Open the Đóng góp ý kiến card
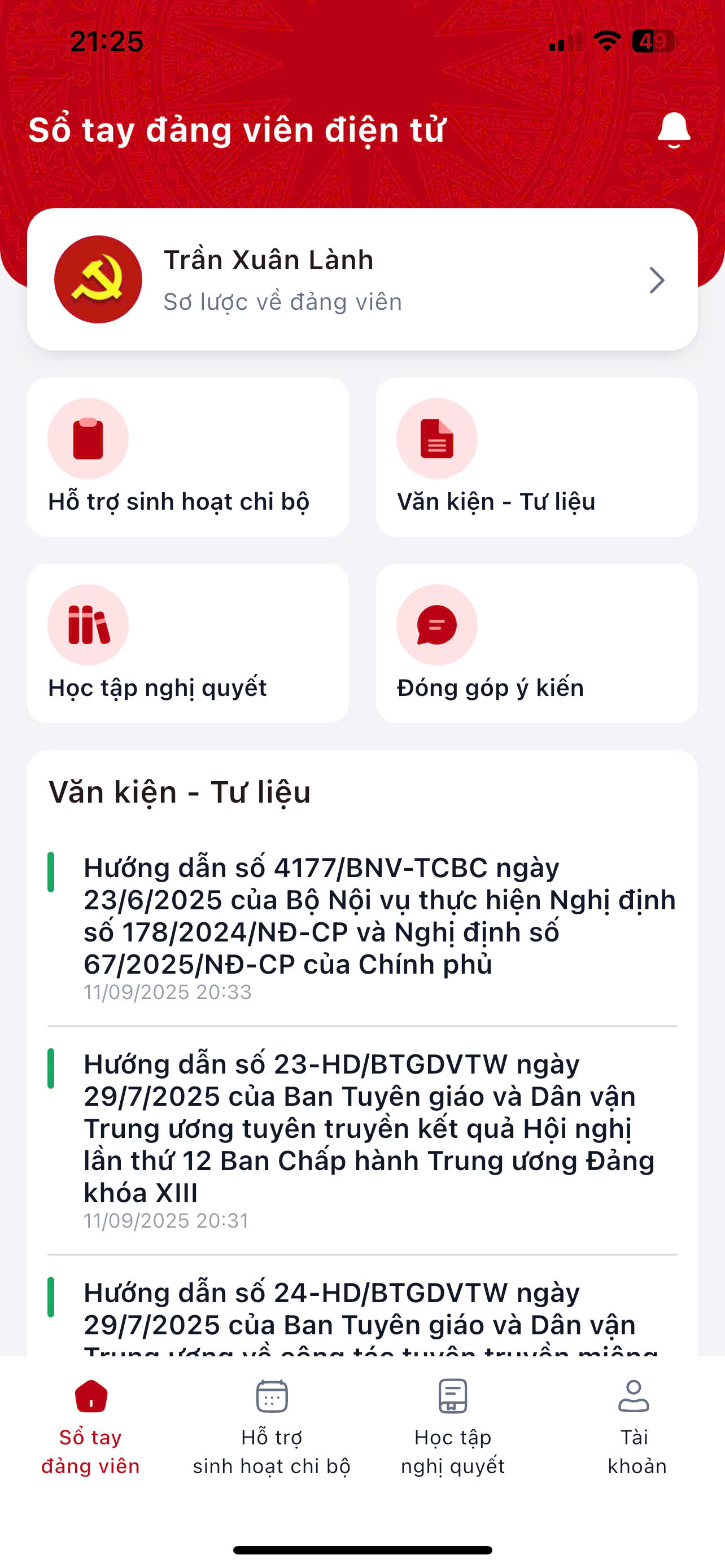The width and height of the screenshot is (725, 1568). tap(536, 643)
